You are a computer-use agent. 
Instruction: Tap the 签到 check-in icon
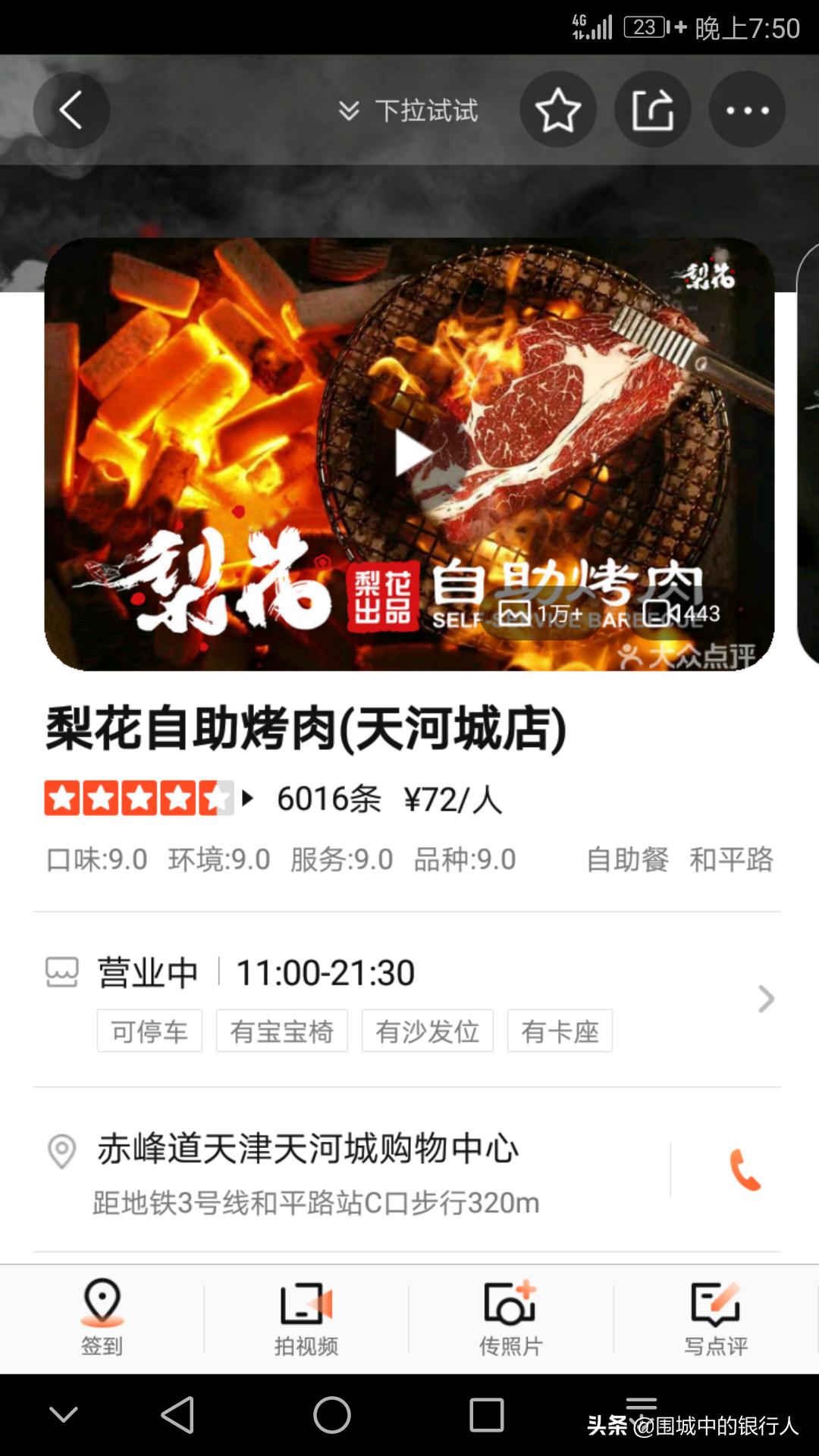pyautogui.click(x=102, y=1317)
